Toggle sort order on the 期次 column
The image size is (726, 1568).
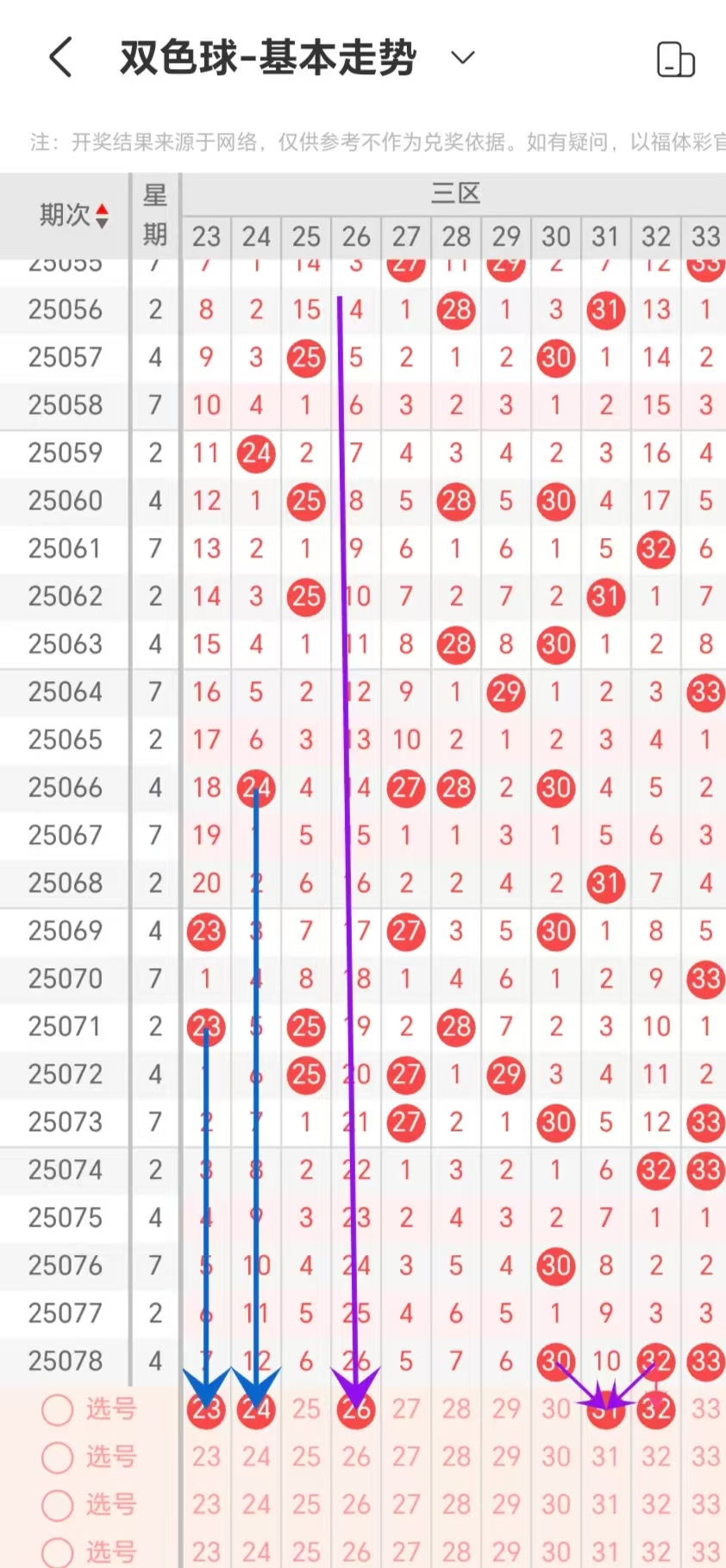click(x=74, y=215)
